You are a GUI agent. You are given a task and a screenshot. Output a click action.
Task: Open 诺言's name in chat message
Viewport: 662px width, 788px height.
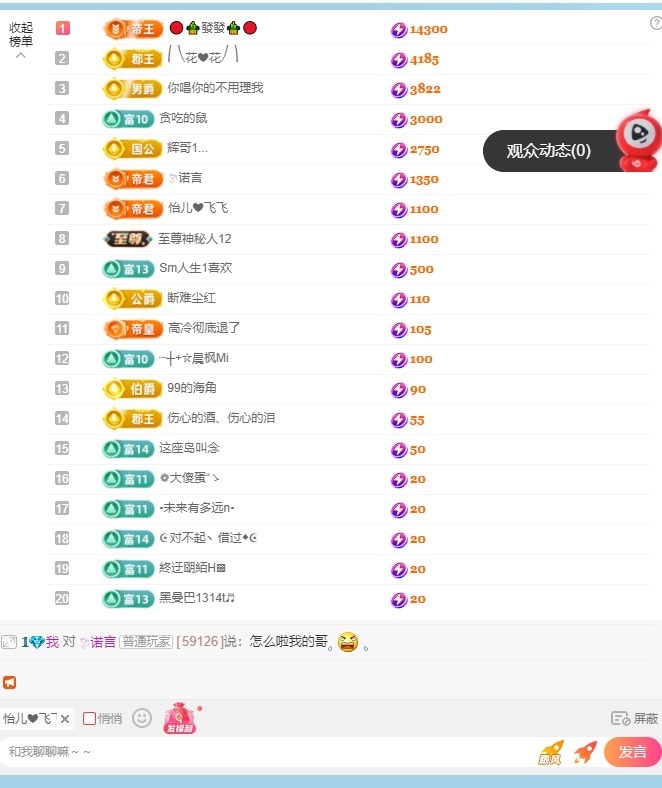click(x=103, y=642)
